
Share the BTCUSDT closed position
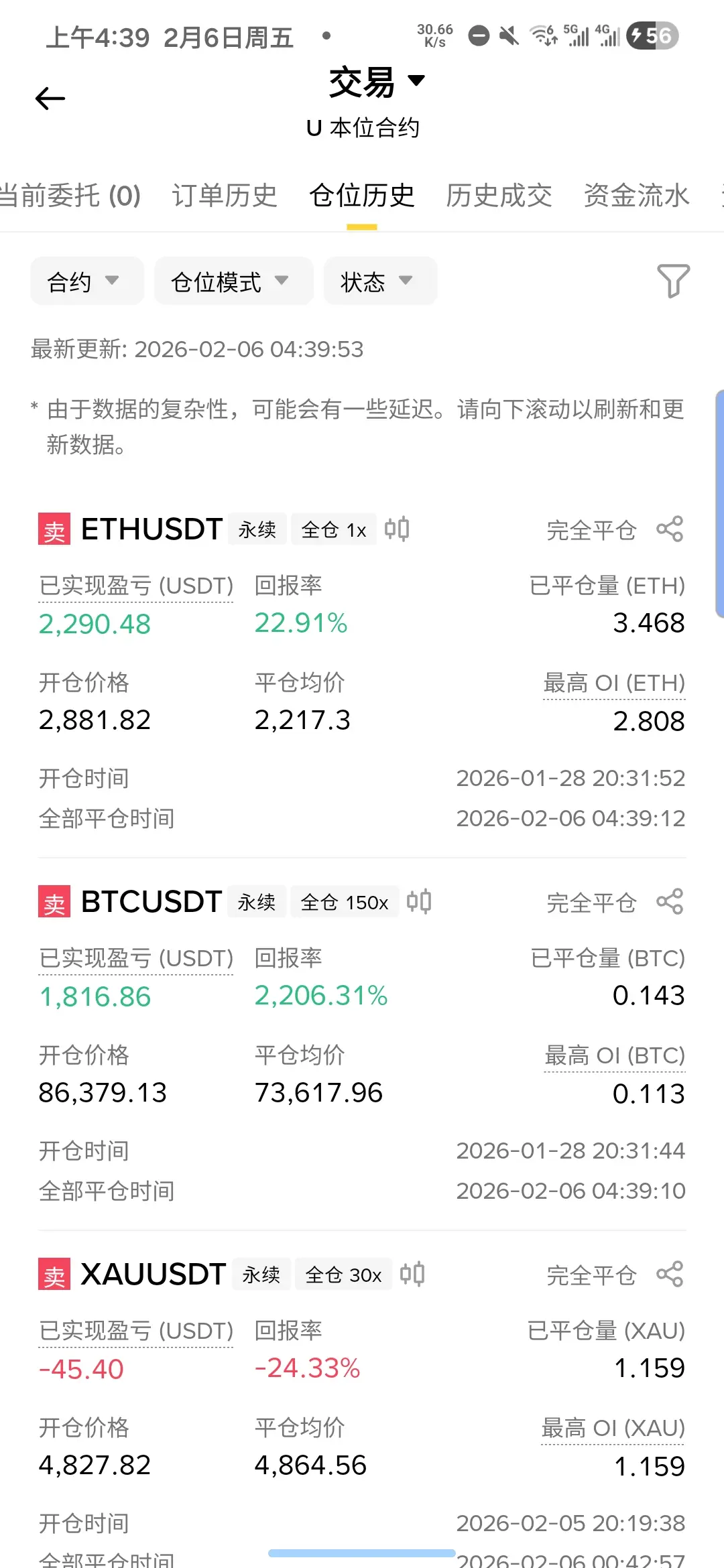point(670,902)
